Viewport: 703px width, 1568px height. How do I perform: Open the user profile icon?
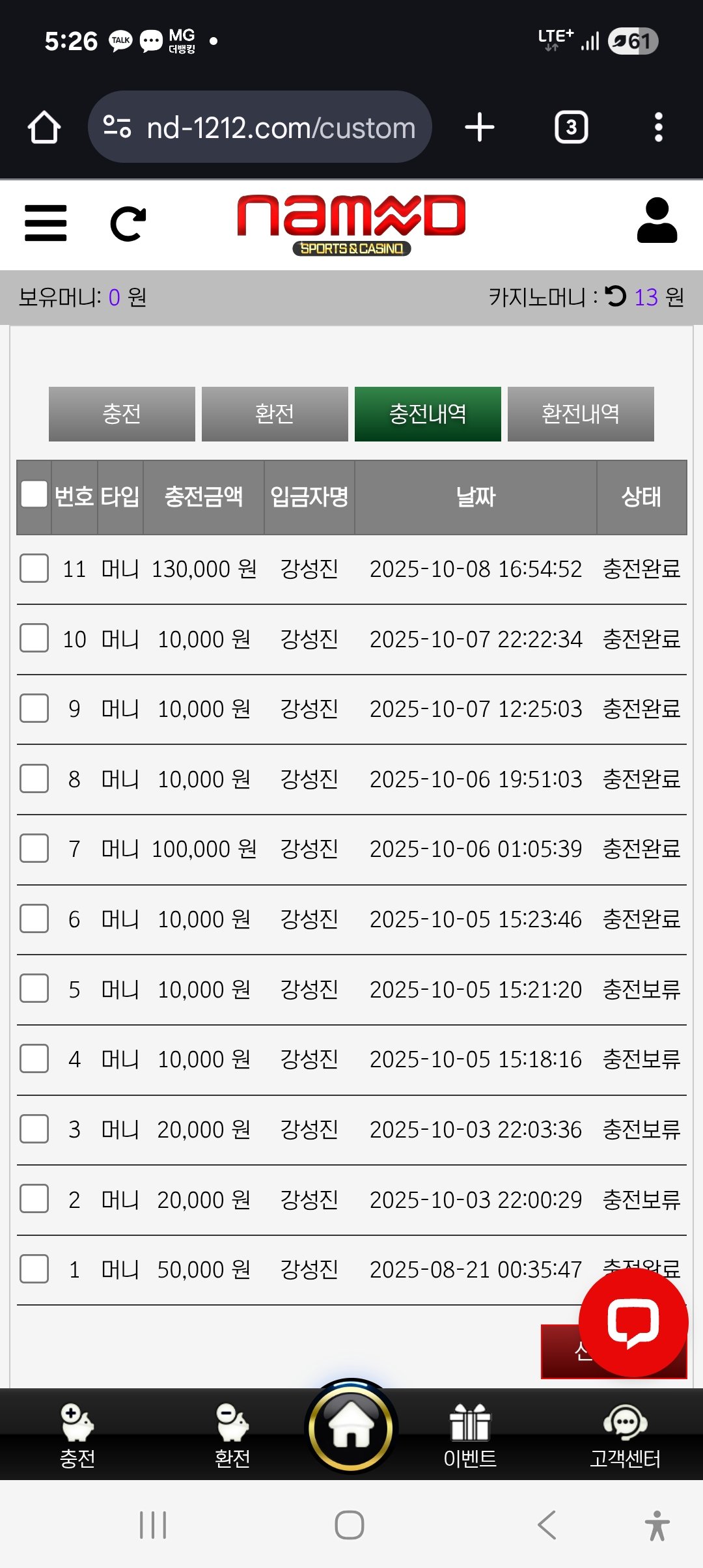(x=657, y=221)
